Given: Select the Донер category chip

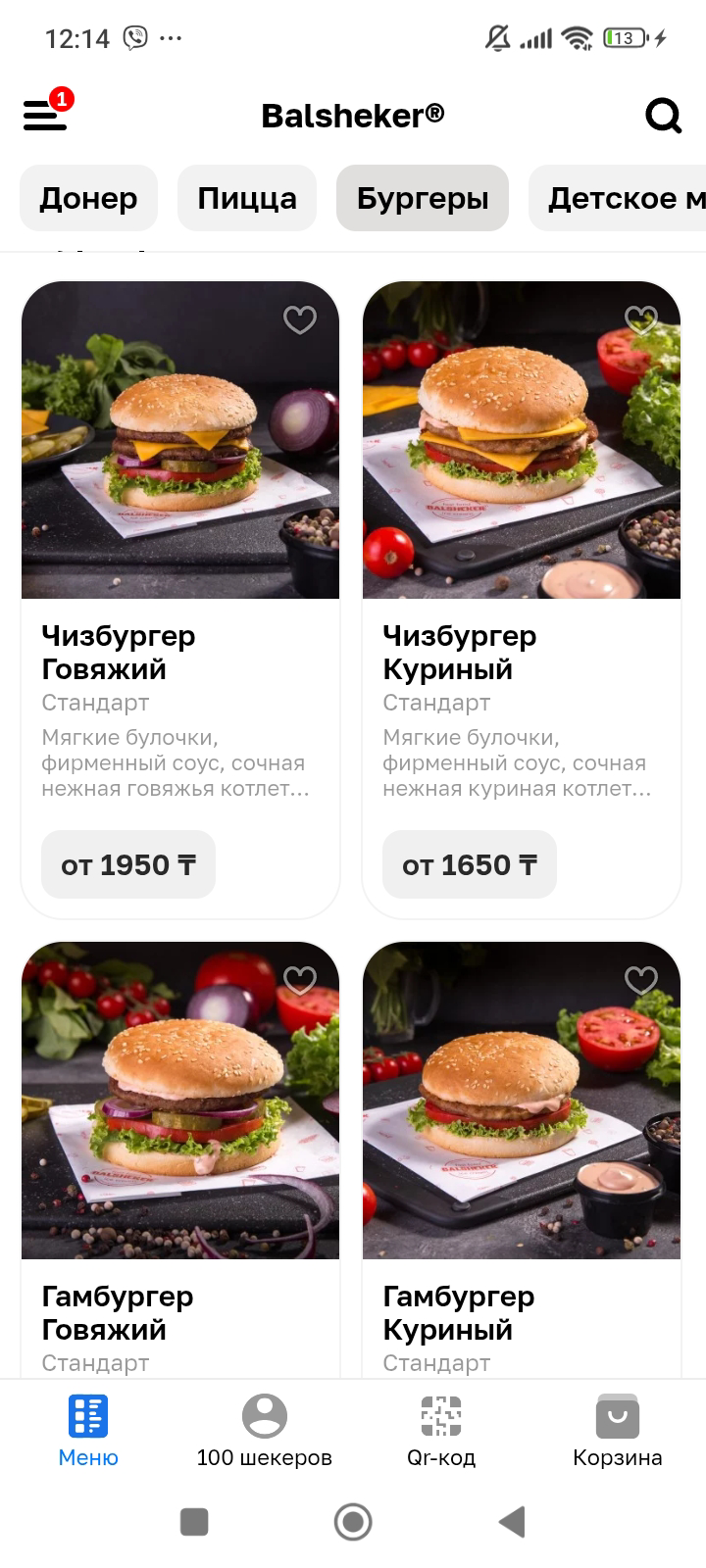Looking at the screenshot, I should click(x=88, y=198).
